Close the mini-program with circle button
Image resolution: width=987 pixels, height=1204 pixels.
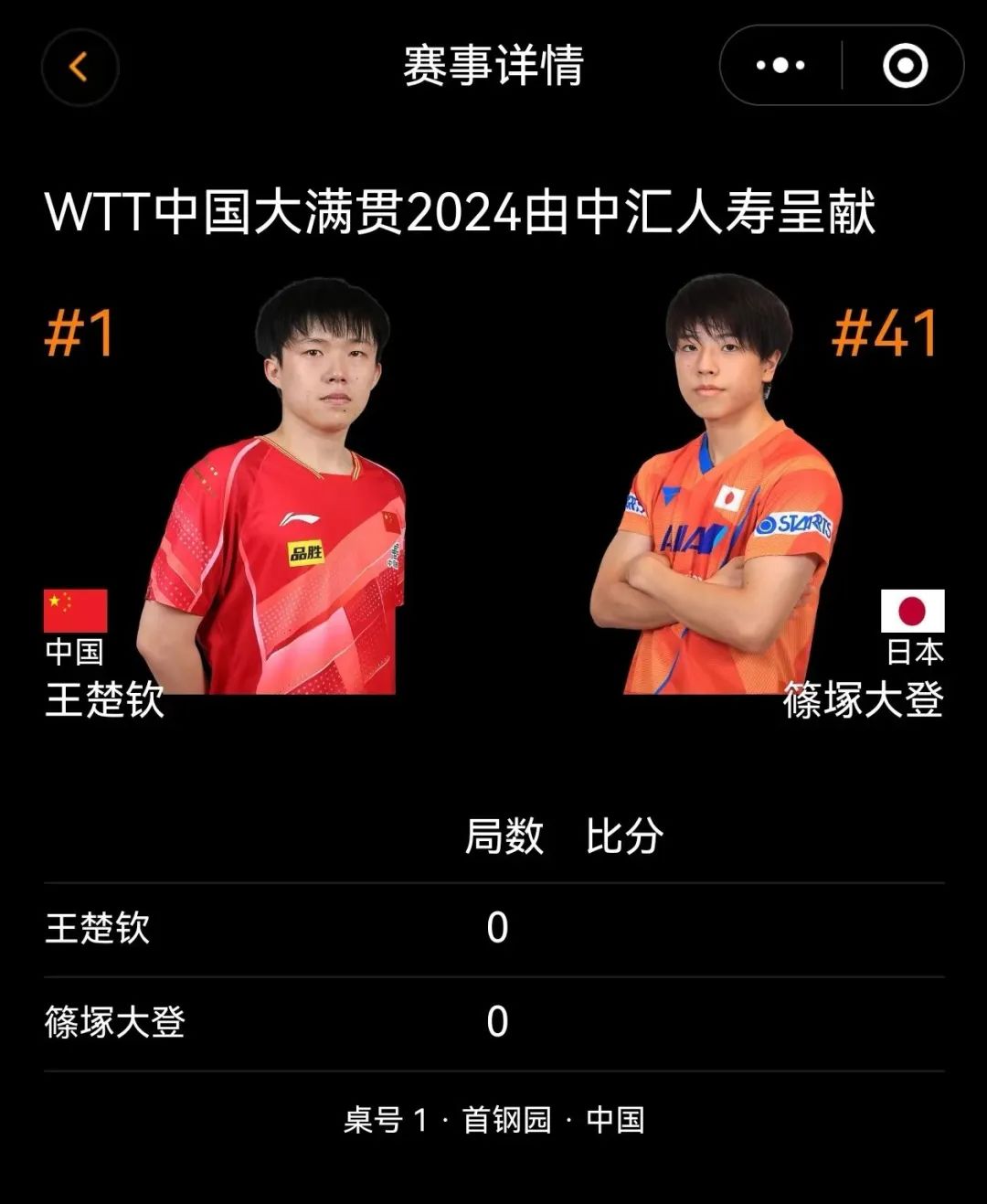point(904,66)
